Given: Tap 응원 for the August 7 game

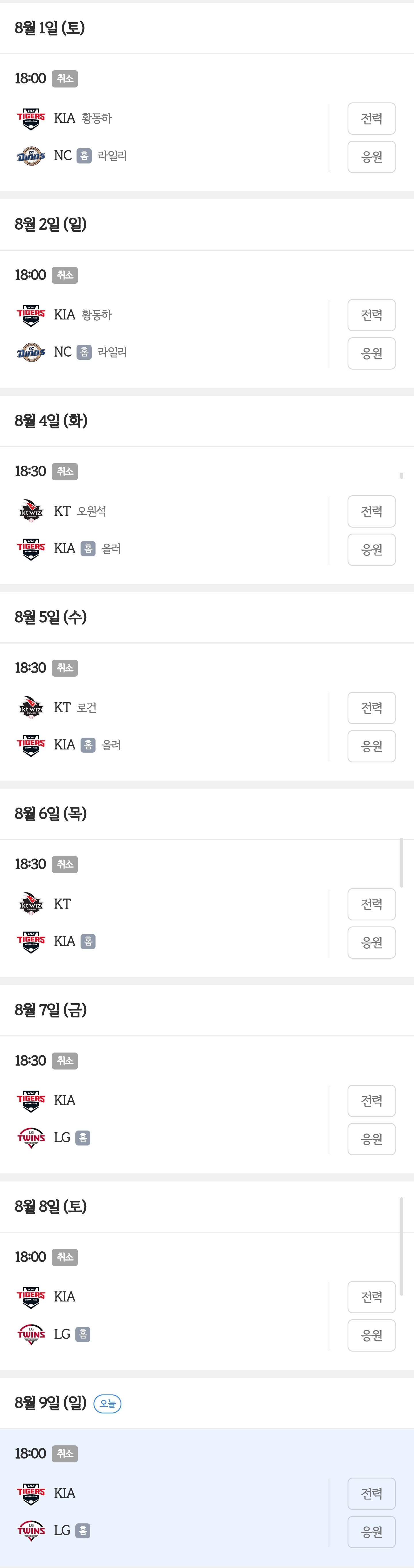Looking at the screenshot, I should pyautogui.click(x=371, y=1139).
